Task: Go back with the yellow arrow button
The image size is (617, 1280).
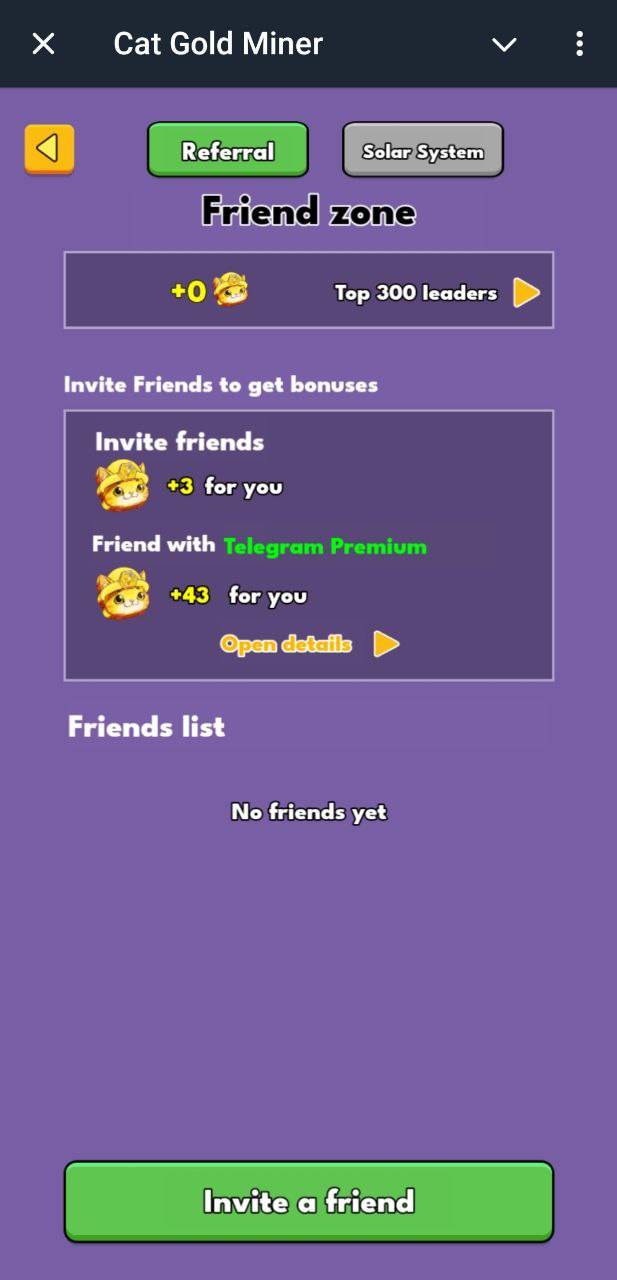Action: click(49, 149)
